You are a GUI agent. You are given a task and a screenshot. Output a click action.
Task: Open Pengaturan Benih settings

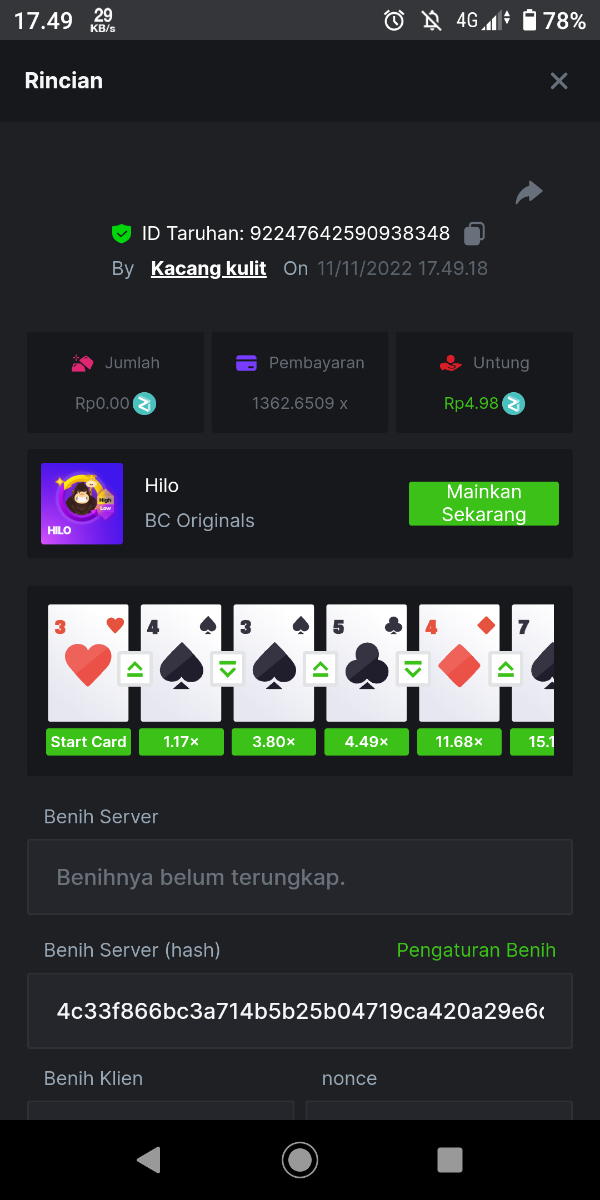pos(476,950)
